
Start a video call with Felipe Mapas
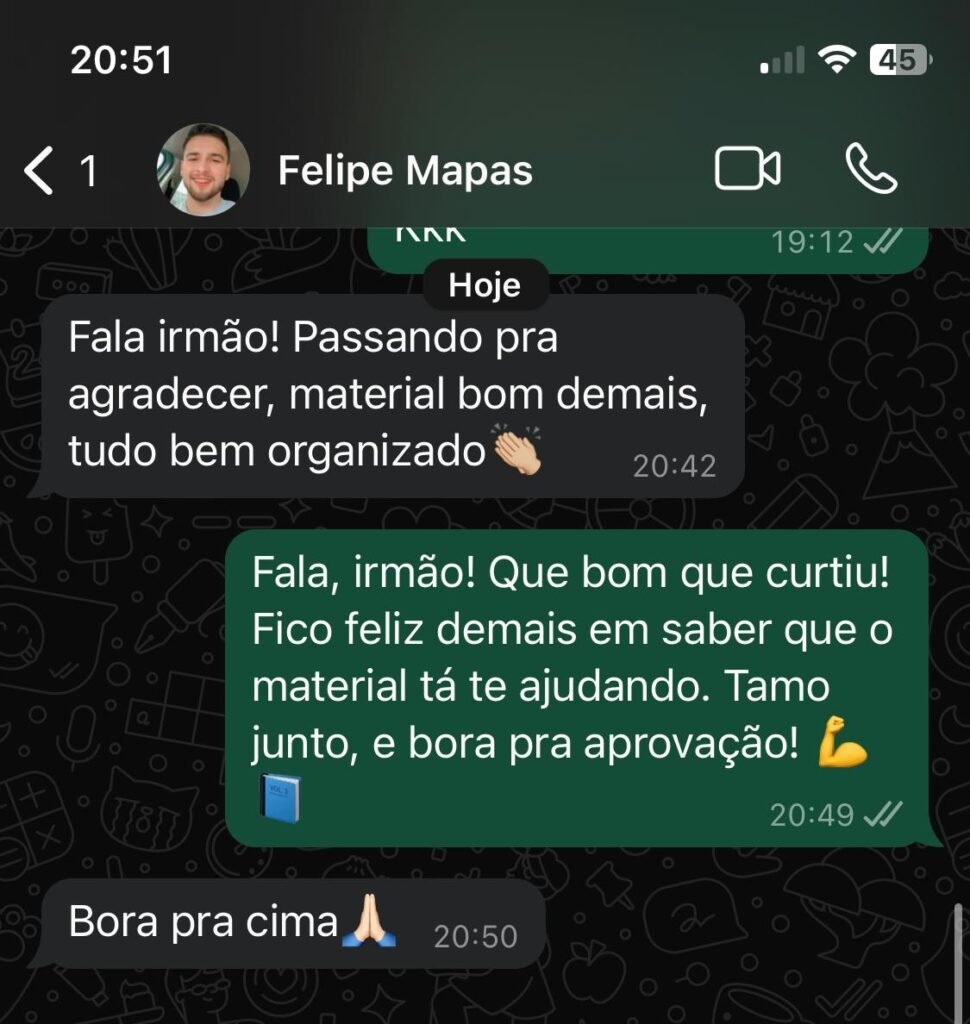tap(747, 169)
